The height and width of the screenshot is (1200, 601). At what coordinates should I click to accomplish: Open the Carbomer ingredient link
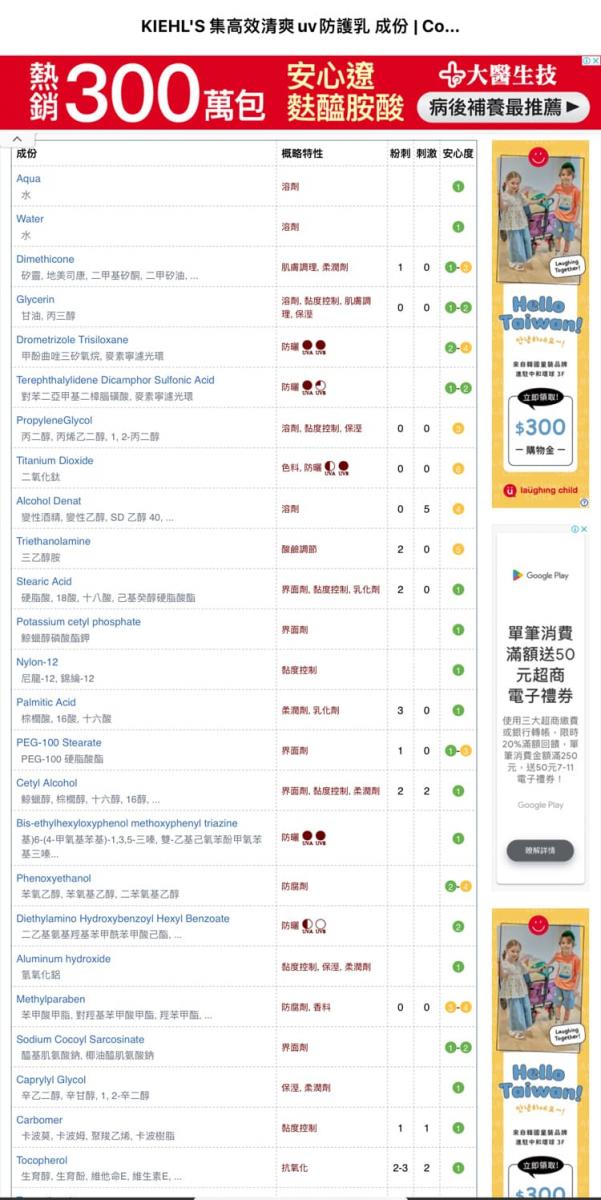(39, 1120)
